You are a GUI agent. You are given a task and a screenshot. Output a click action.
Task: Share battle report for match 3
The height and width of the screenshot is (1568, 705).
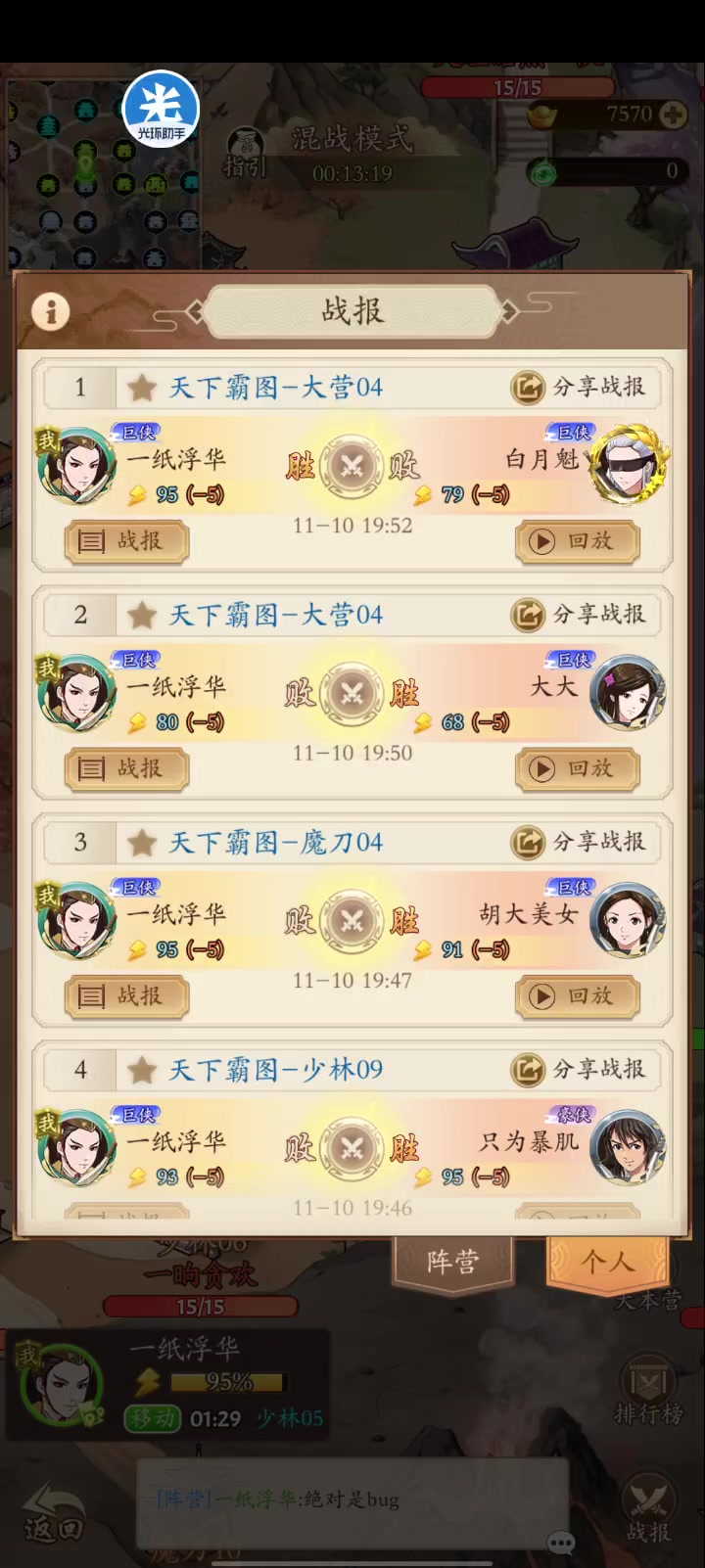coord(580,842)
